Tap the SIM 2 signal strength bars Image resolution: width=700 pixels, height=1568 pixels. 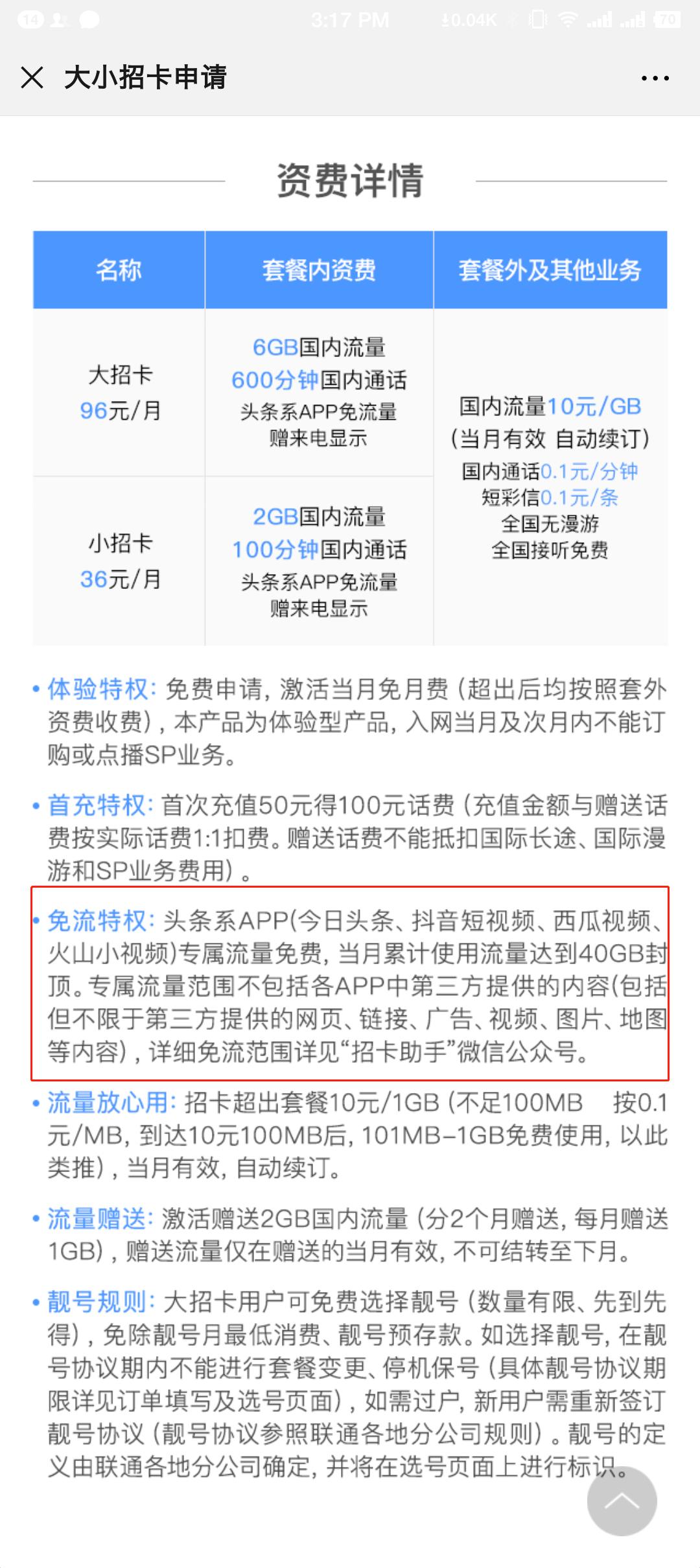(631, 20)
